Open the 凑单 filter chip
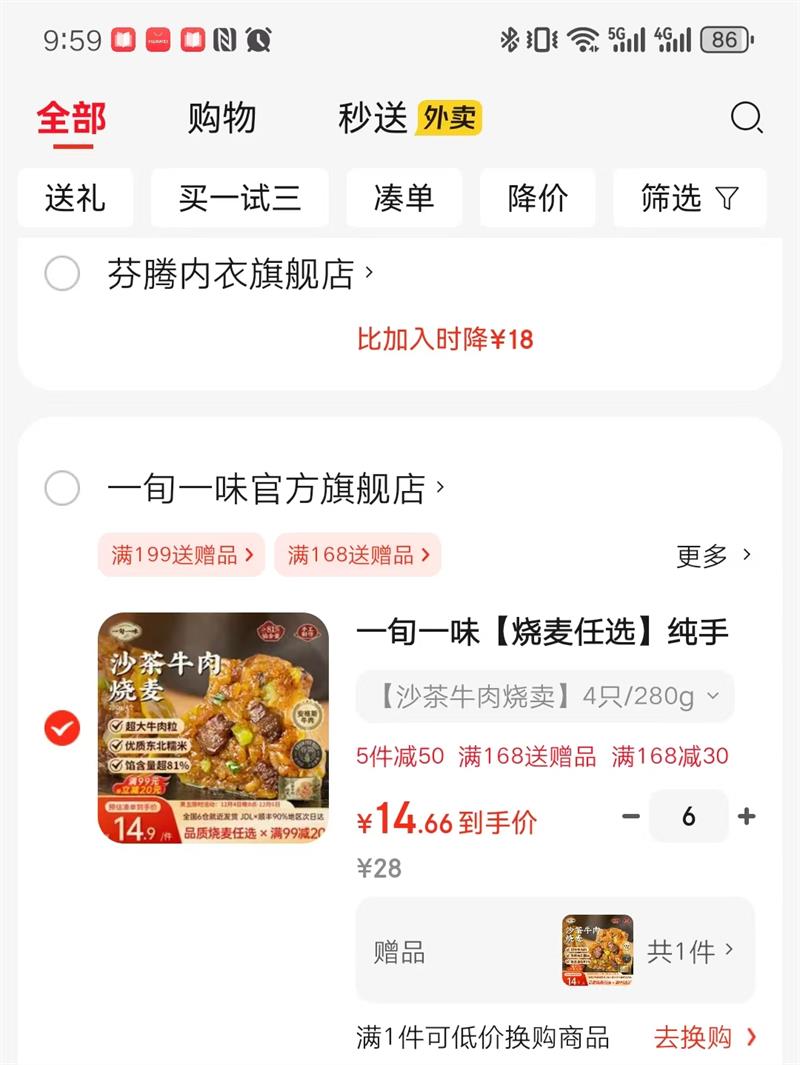This screenshot has width=800, height=1065. 404,198
